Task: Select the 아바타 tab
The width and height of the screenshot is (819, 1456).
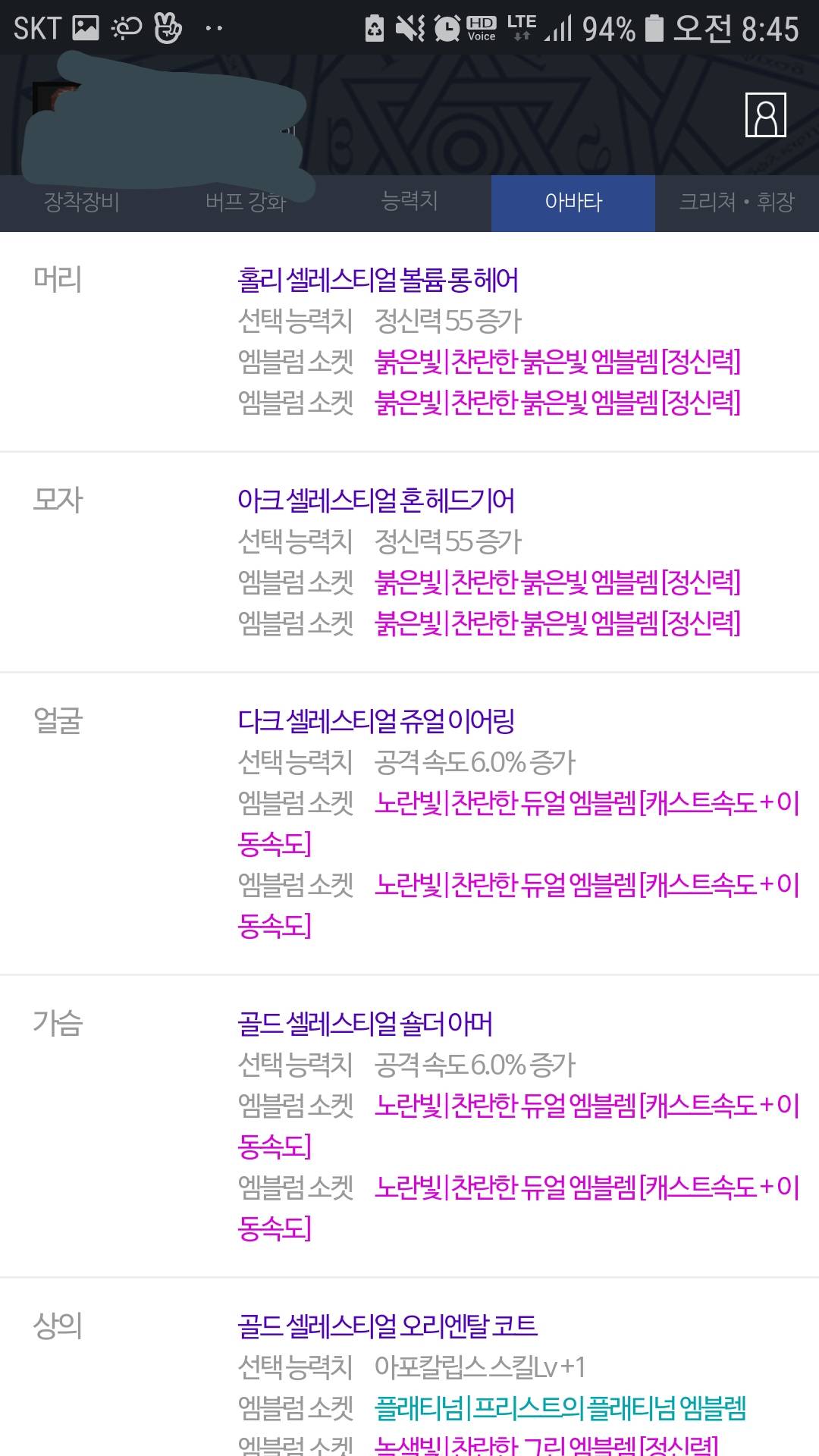Action: tap(573, 202)
